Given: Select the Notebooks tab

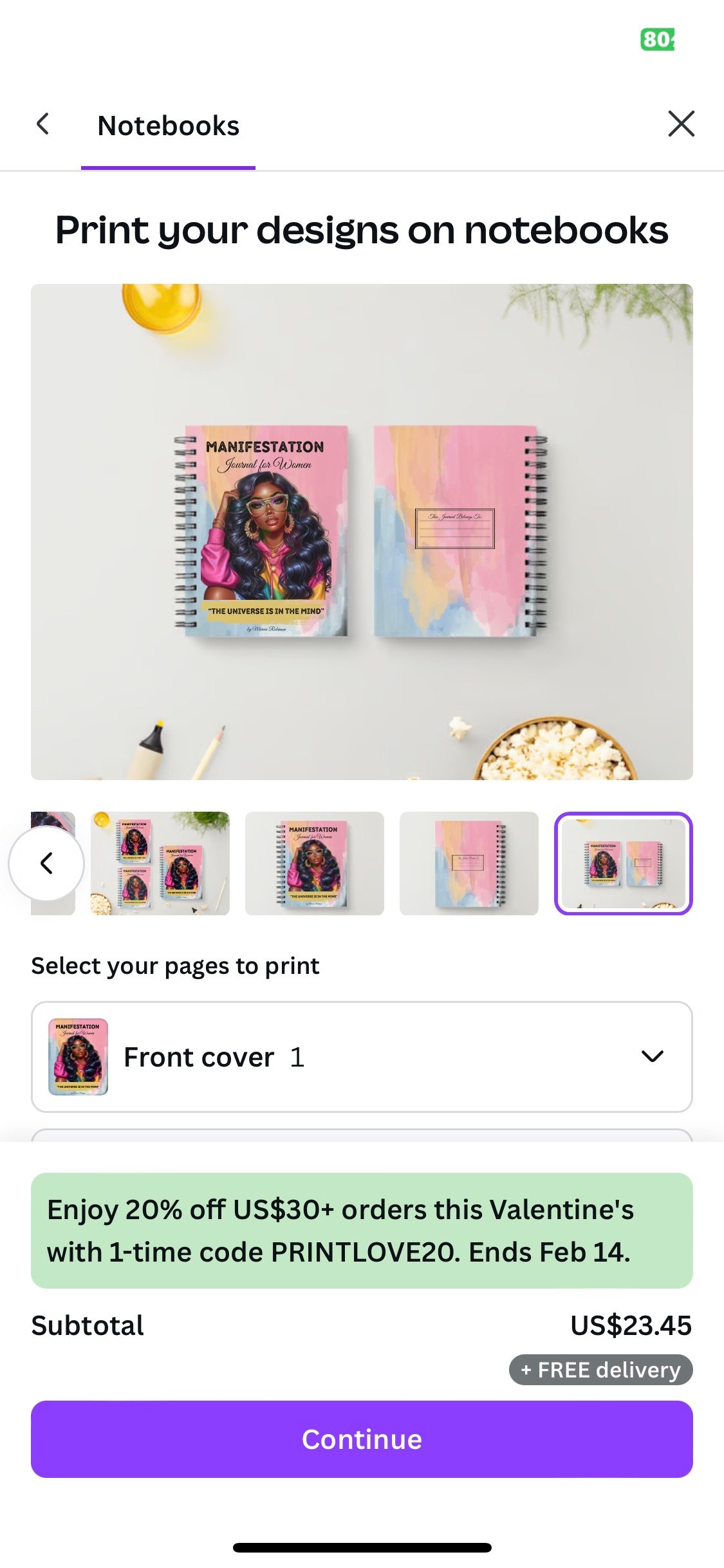Looking at the screenshot, I should [168, 127].
